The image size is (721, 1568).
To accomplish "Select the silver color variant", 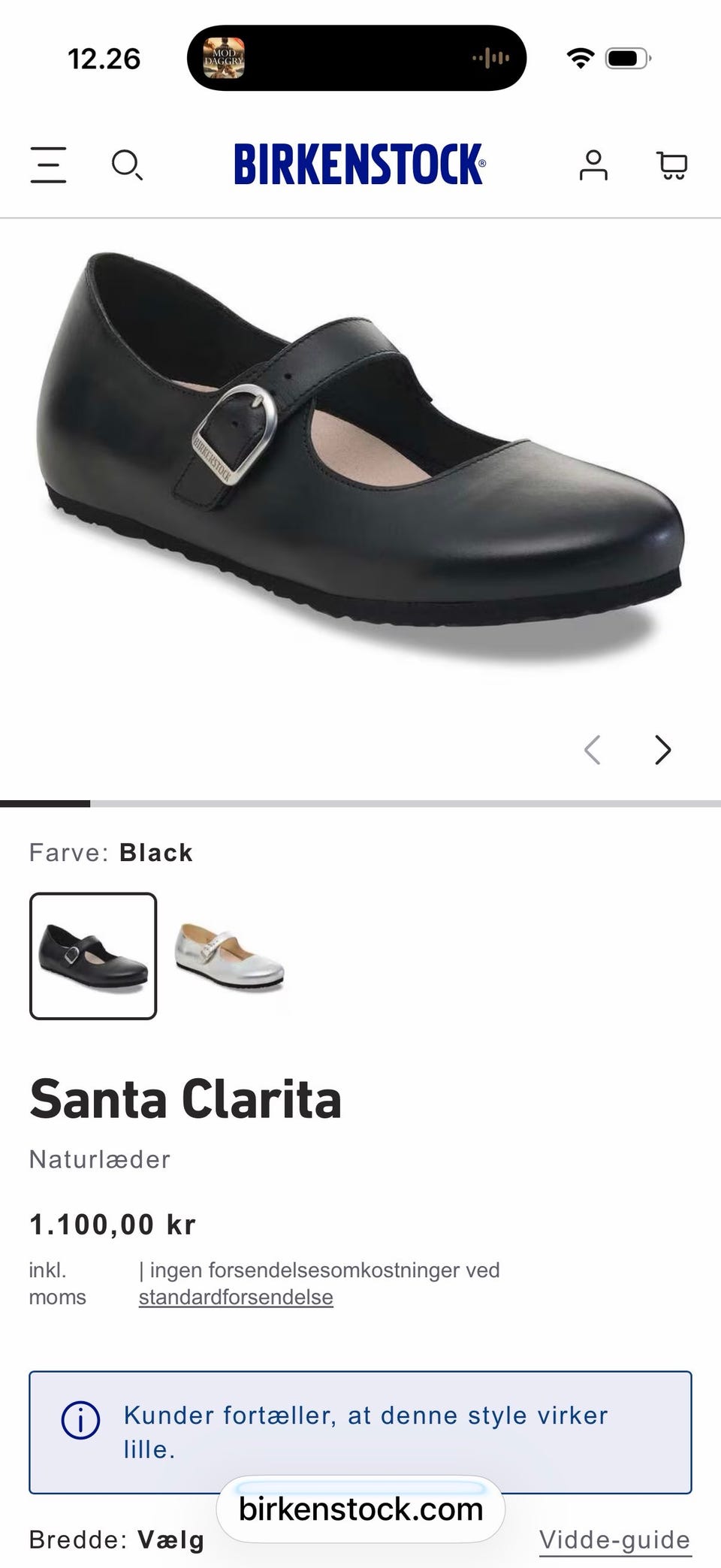I will click(229, 956).
